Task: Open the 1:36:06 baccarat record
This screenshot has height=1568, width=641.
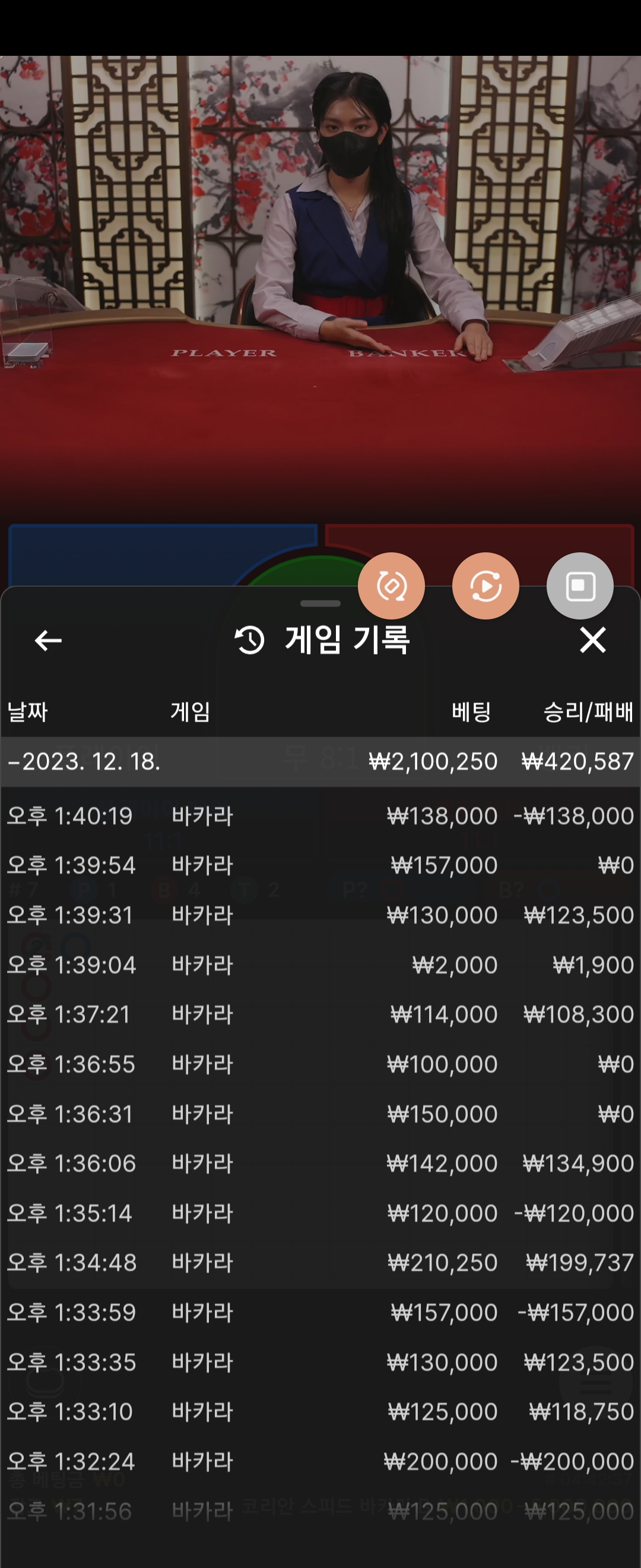Action: pos(320,1163)
